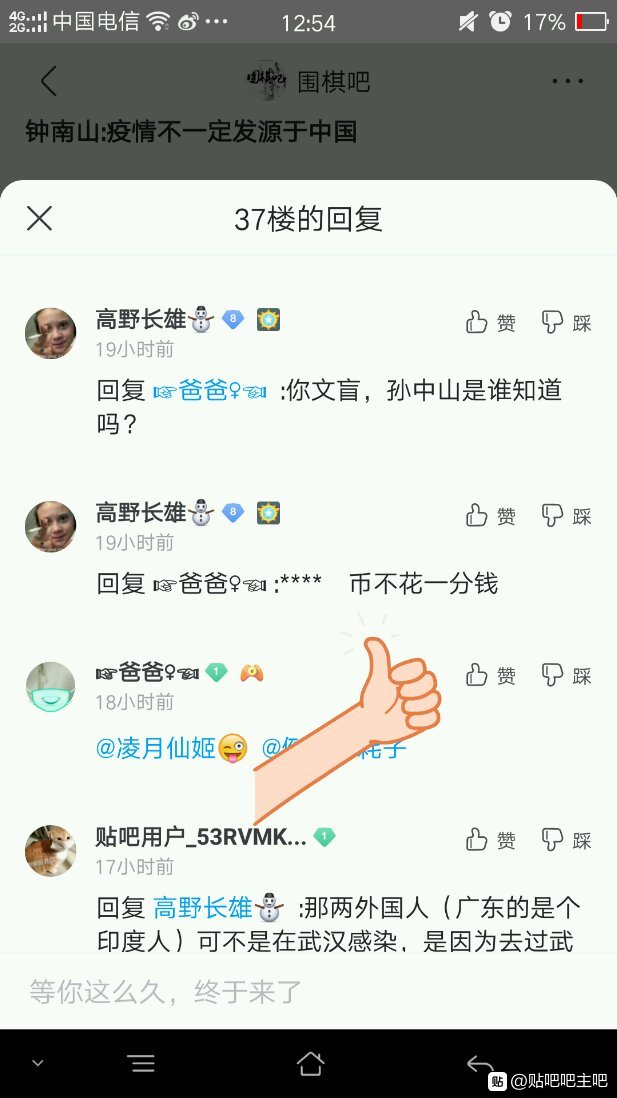Image resolution: width=617 pixels, height=1098 pixels.
Task: Go to the system home screen
Action: [310, 1063]
